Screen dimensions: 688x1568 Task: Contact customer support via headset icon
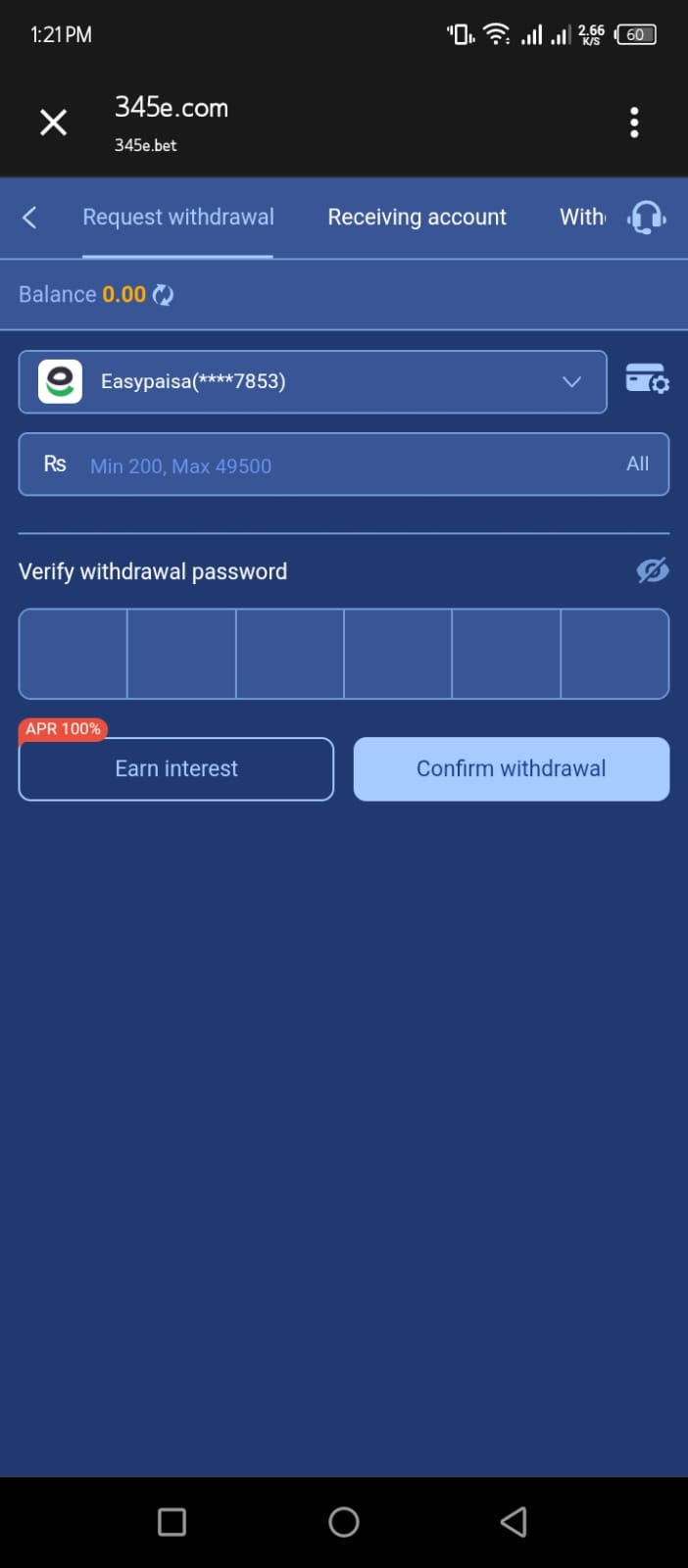pos(647,218)
